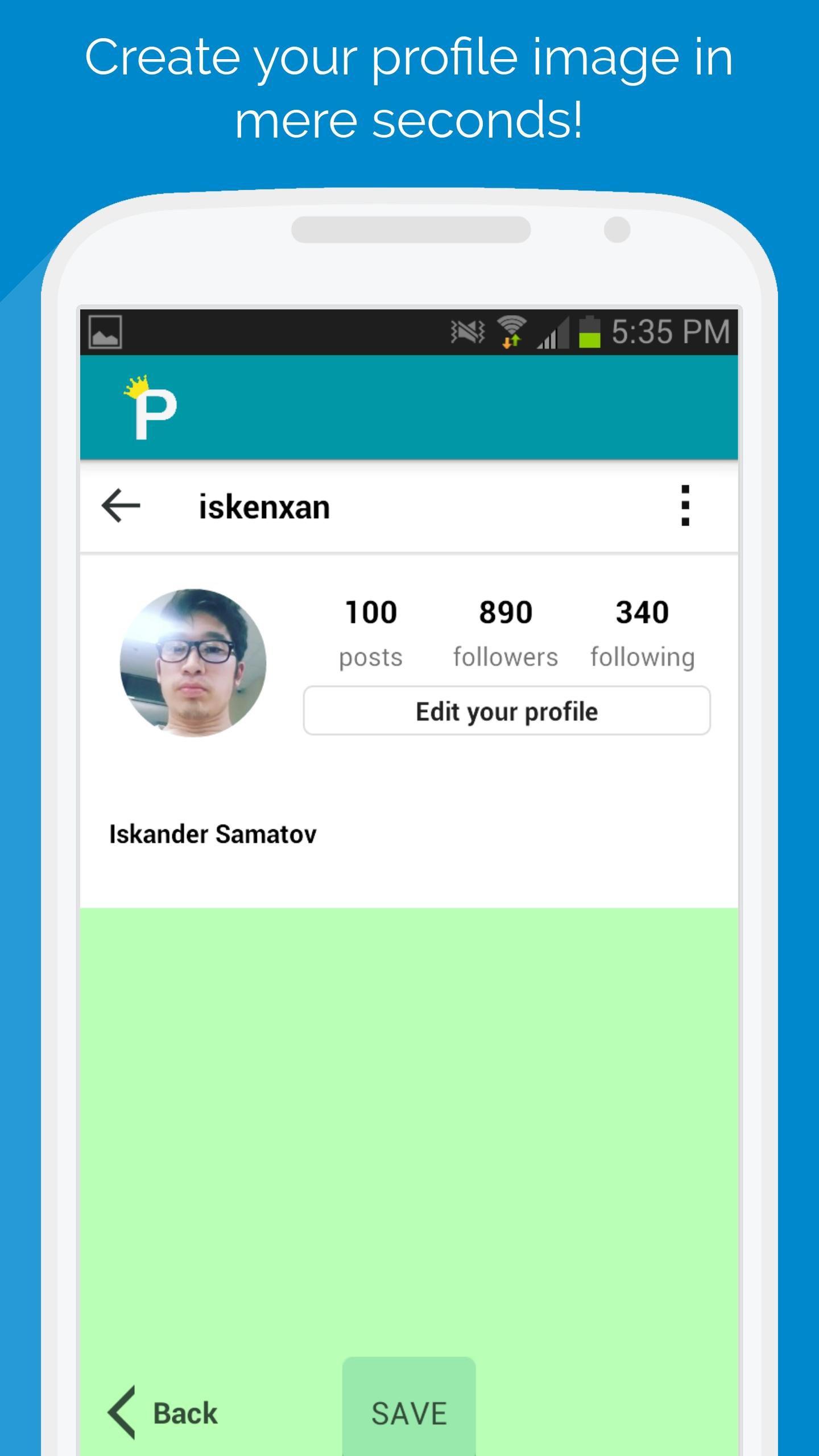Open the three-dot overflow menu
The width and height of the screenshot is (819, 1456).
pos(686,506)
